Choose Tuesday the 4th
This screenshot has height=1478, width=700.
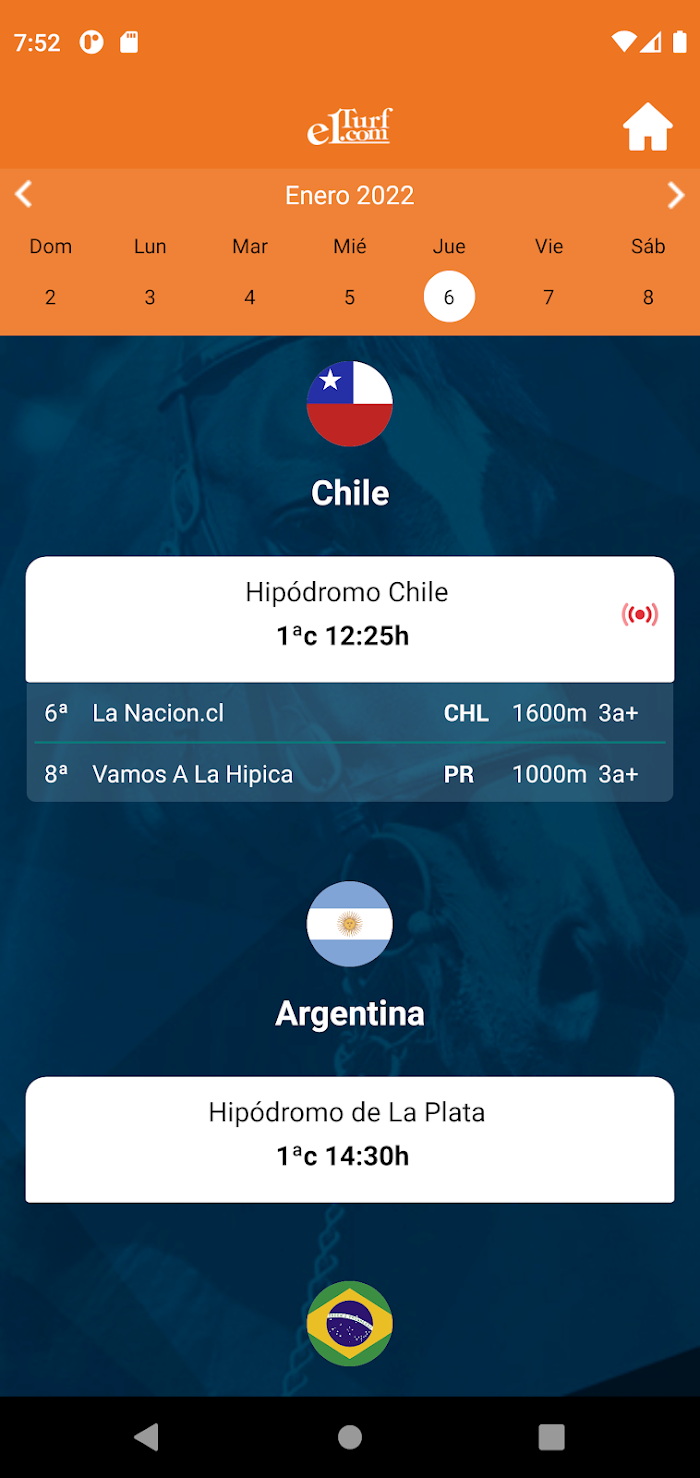click(x=250, y=297)
